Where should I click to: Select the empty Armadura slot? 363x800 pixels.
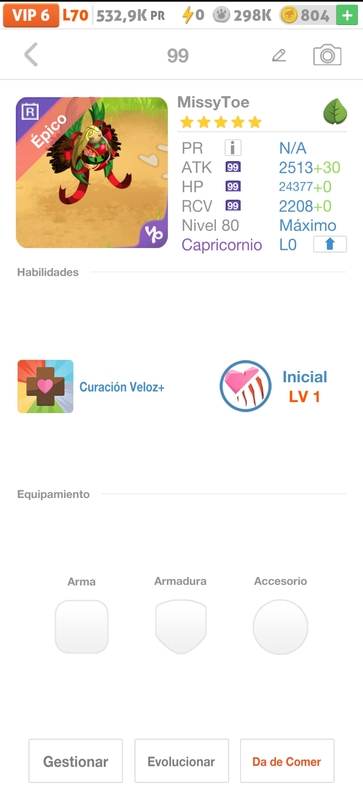[181, 627]
